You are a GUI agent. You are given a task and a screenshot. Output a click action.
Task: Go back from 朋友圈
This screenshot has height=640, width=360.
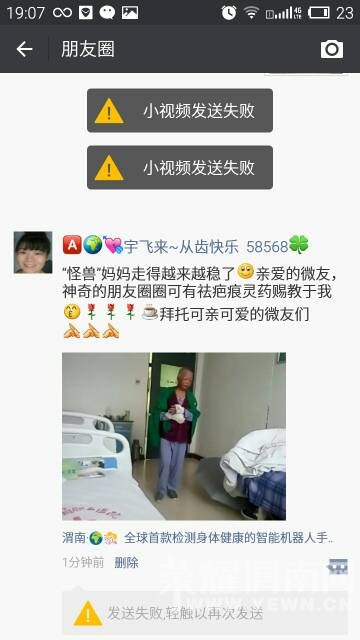point(24,49)
